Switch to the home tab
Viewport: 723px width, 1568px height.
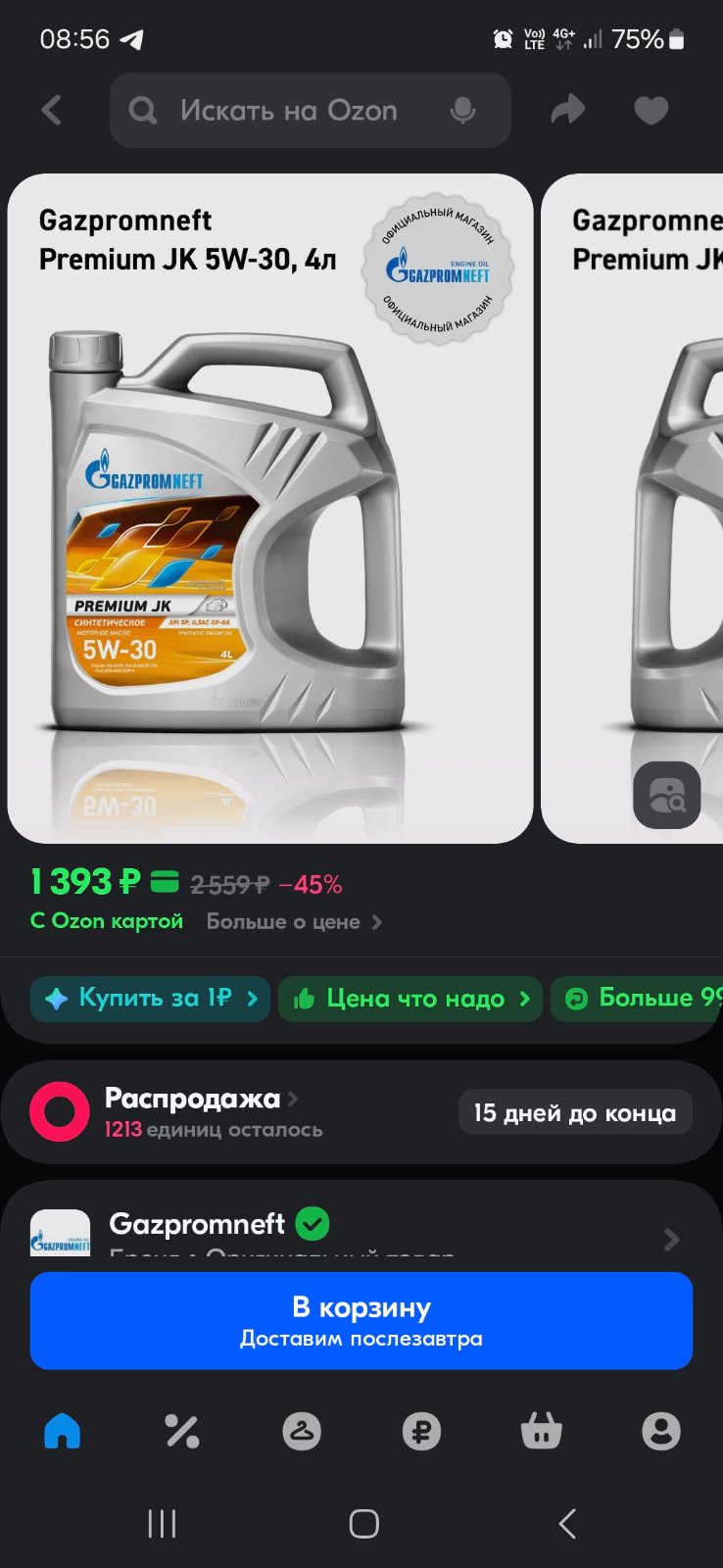point(63,1432)
